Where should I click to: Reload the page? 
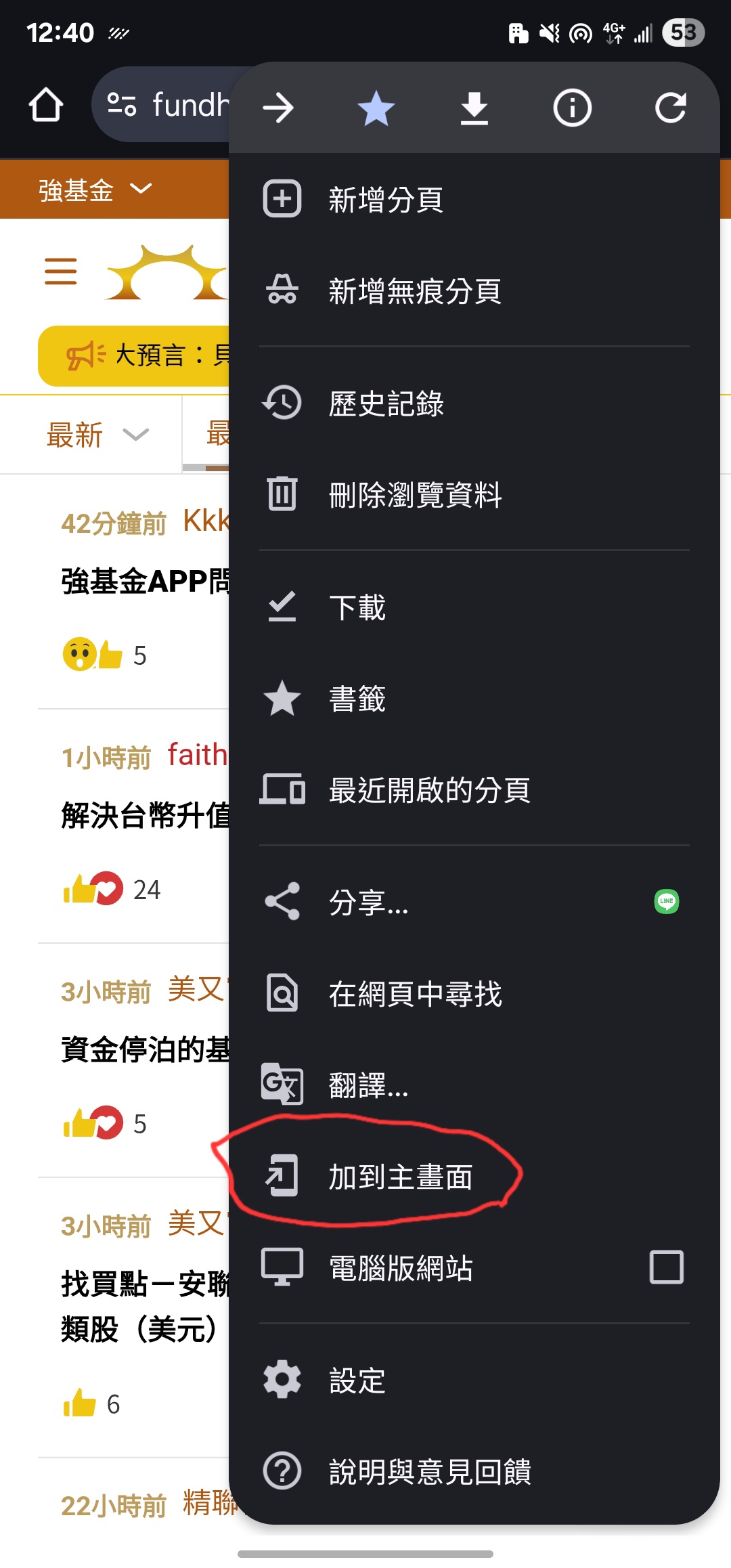[x=670, y=108]
